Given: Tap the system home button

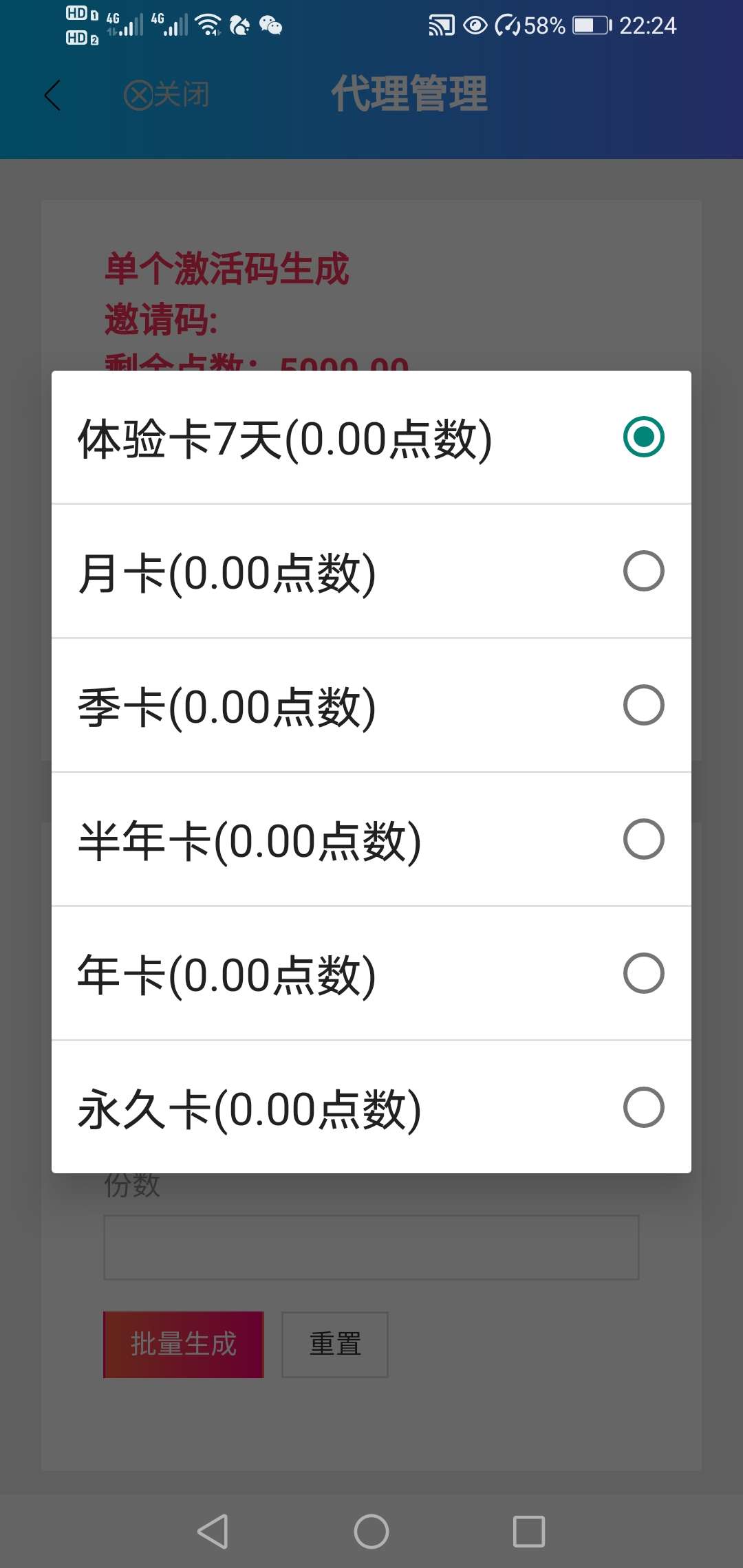Looking at the screenshot, I should (x=371, y=1532).
